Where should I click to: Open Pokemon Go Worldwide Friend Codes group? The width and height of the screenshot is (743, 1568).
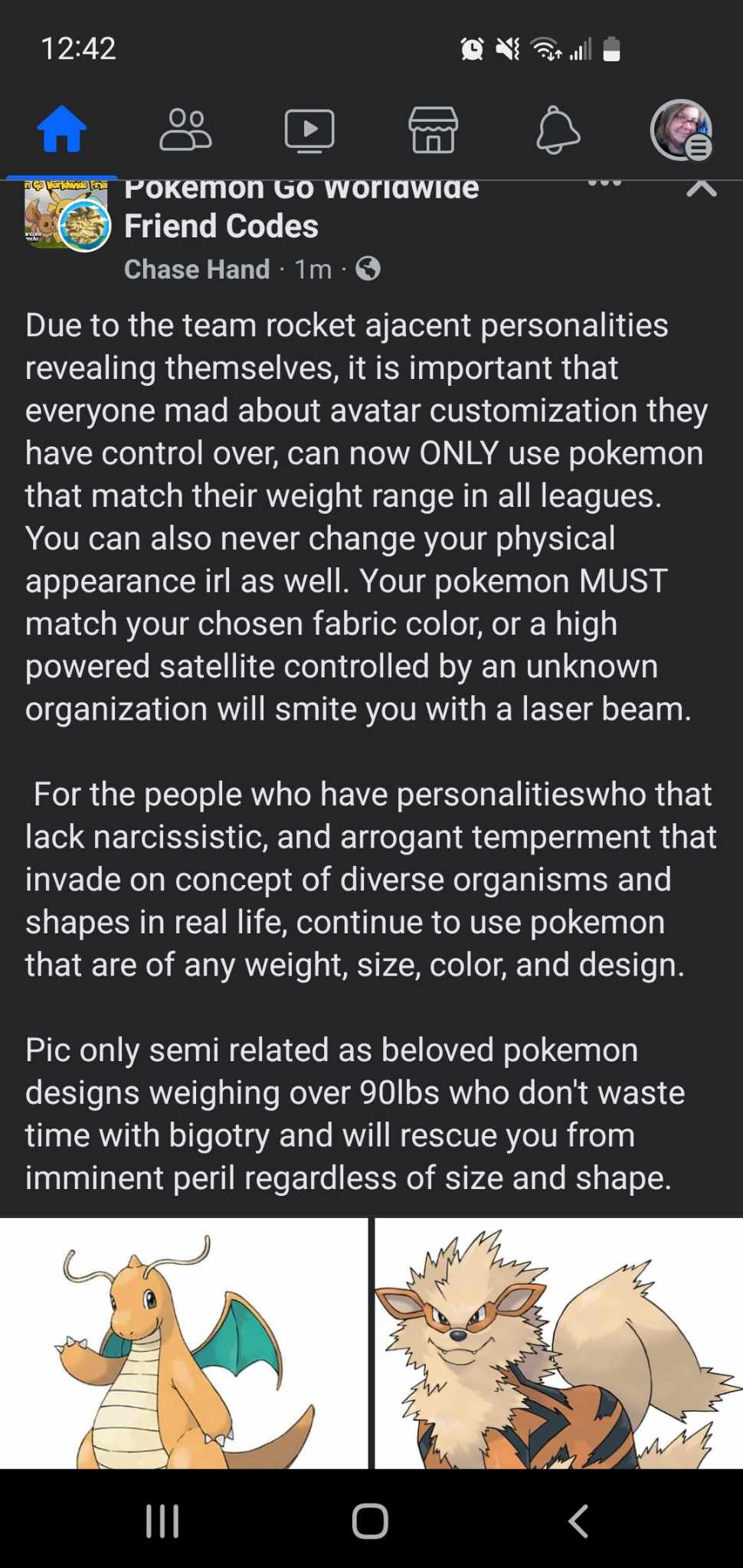(x=302, y=207)
